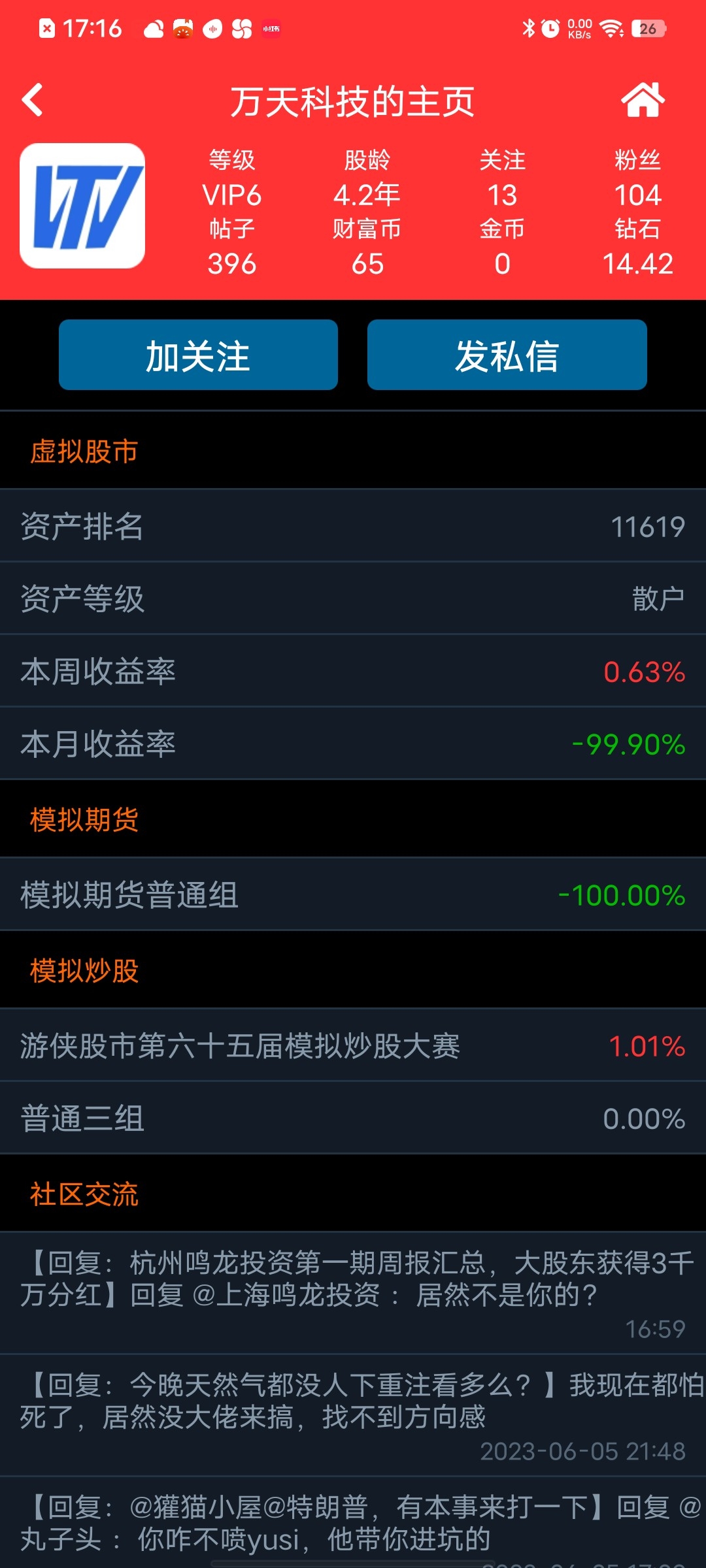
Task: View the 关注 13 following list
Action: (502, 178)
